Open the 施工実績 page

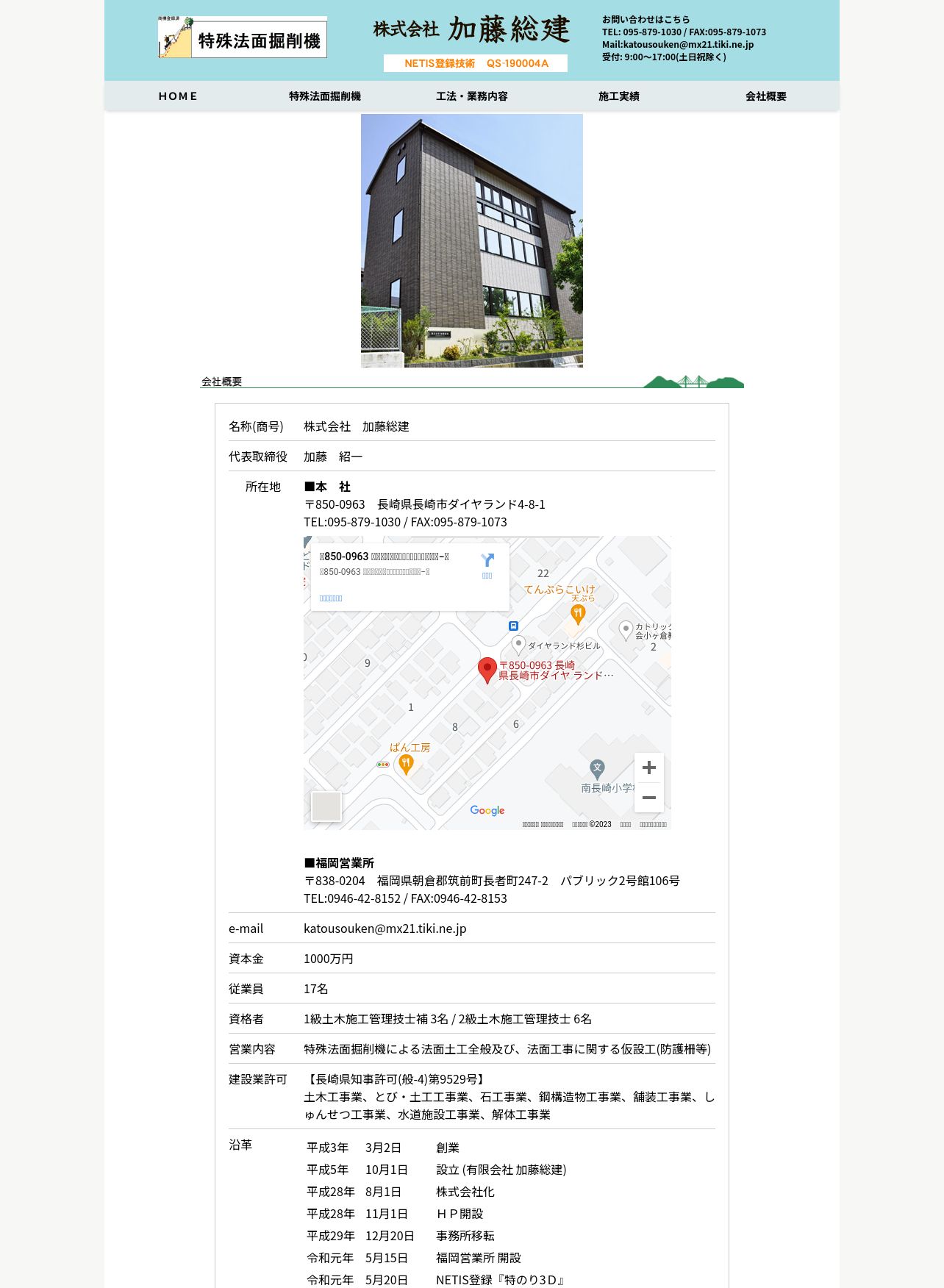(x=619, y=96)
